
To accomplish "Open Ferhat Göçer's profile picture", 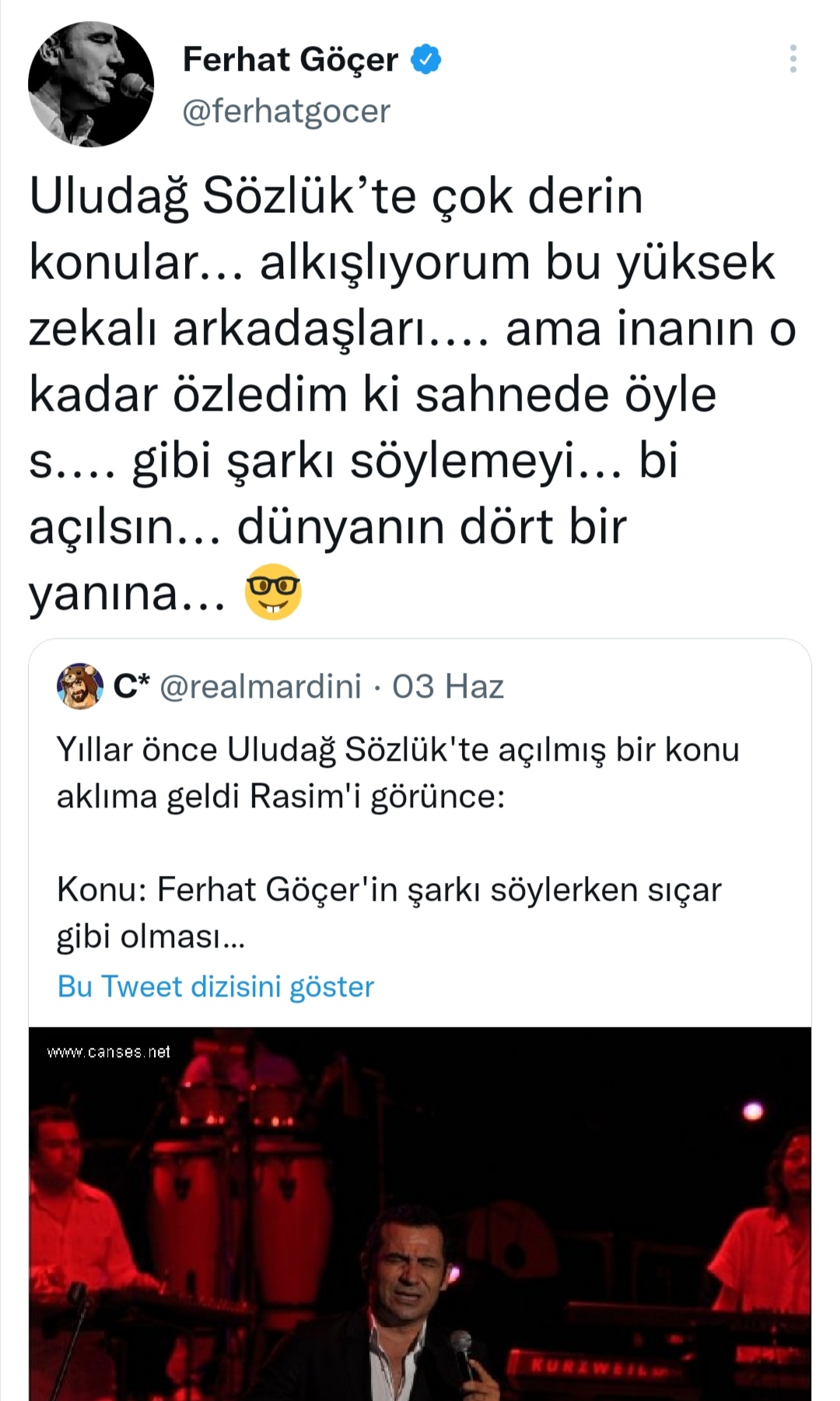I will click(x=91, y=84).
